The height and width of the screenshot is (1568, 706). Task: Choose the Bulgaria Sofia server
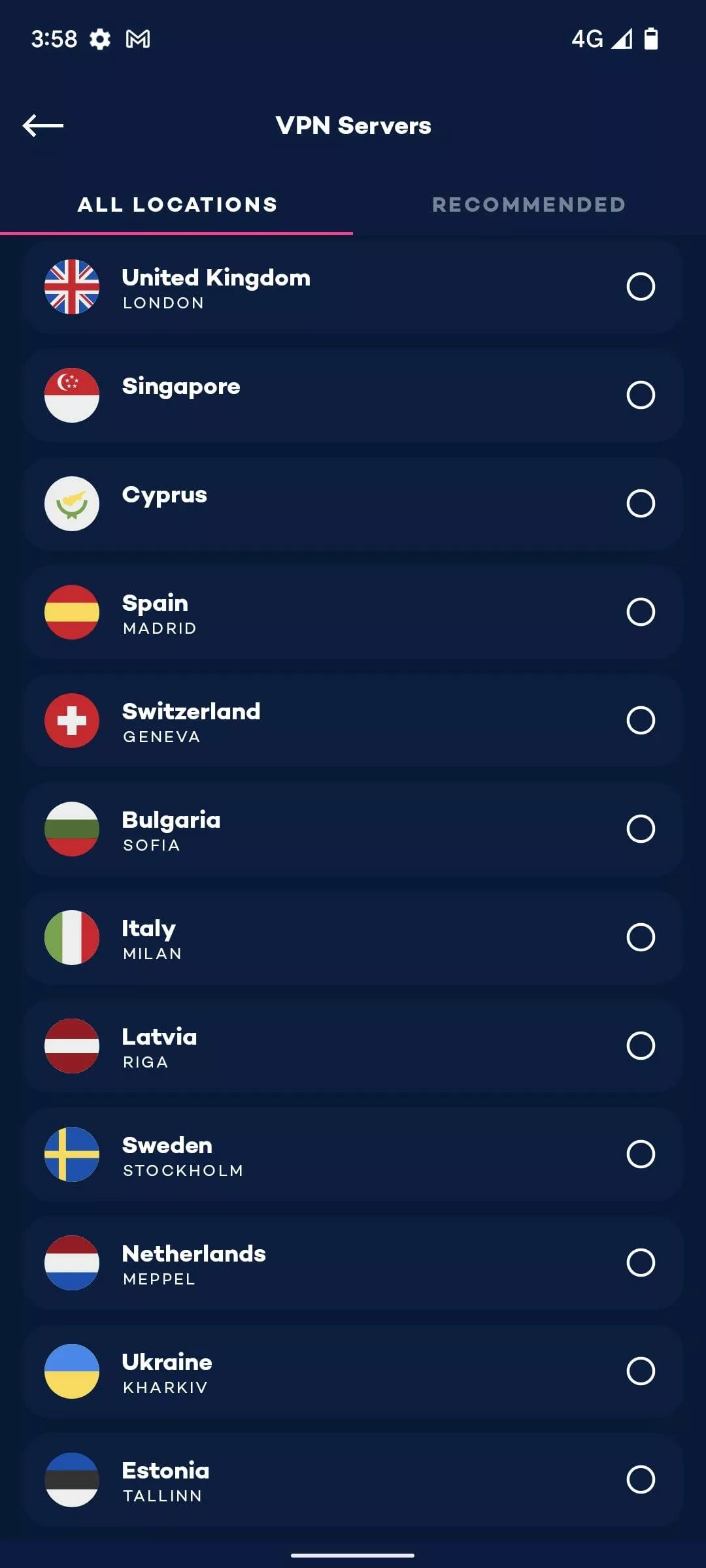pyautogui.click(x=353, y=829)
